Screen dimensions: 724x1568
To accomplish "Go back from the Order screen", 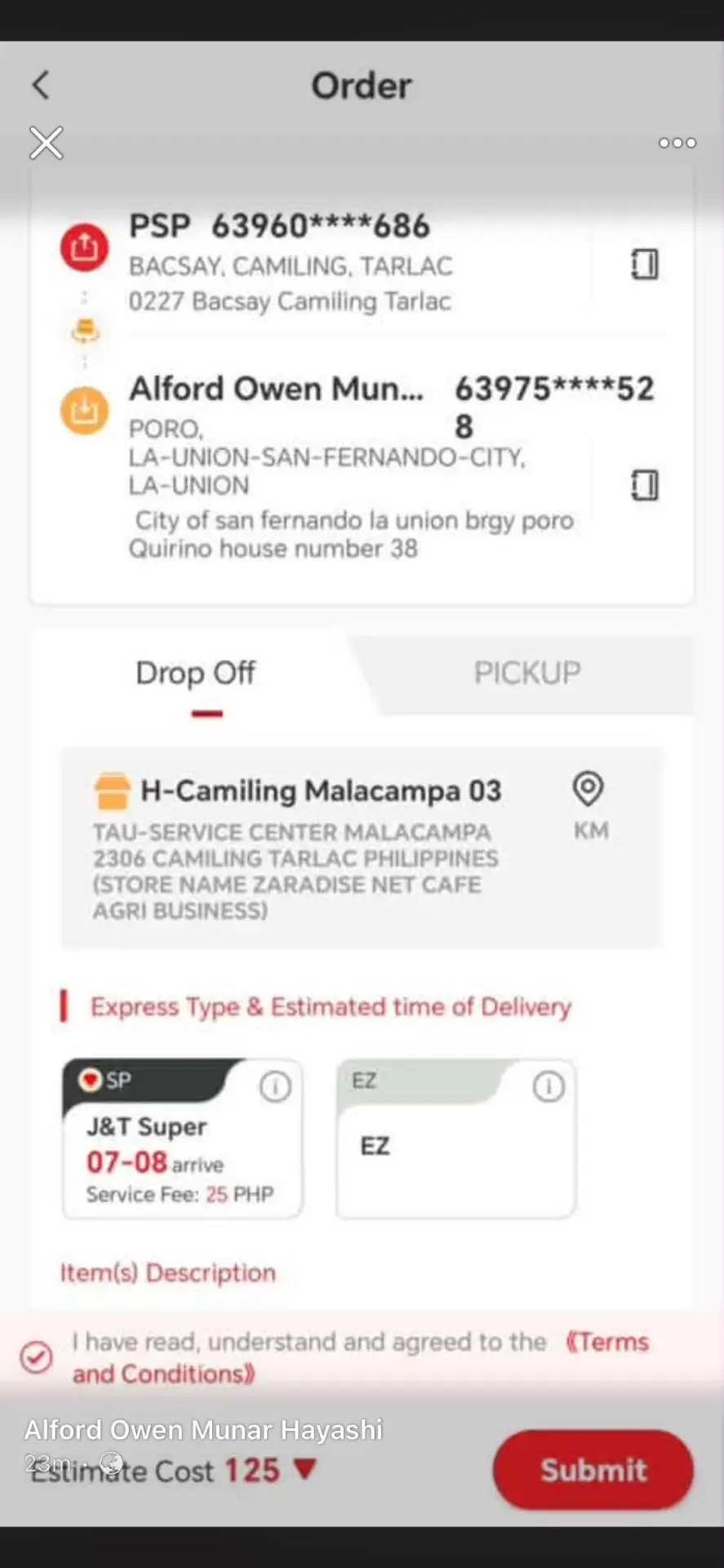I will pyautogui.click(x=41, y=85).
